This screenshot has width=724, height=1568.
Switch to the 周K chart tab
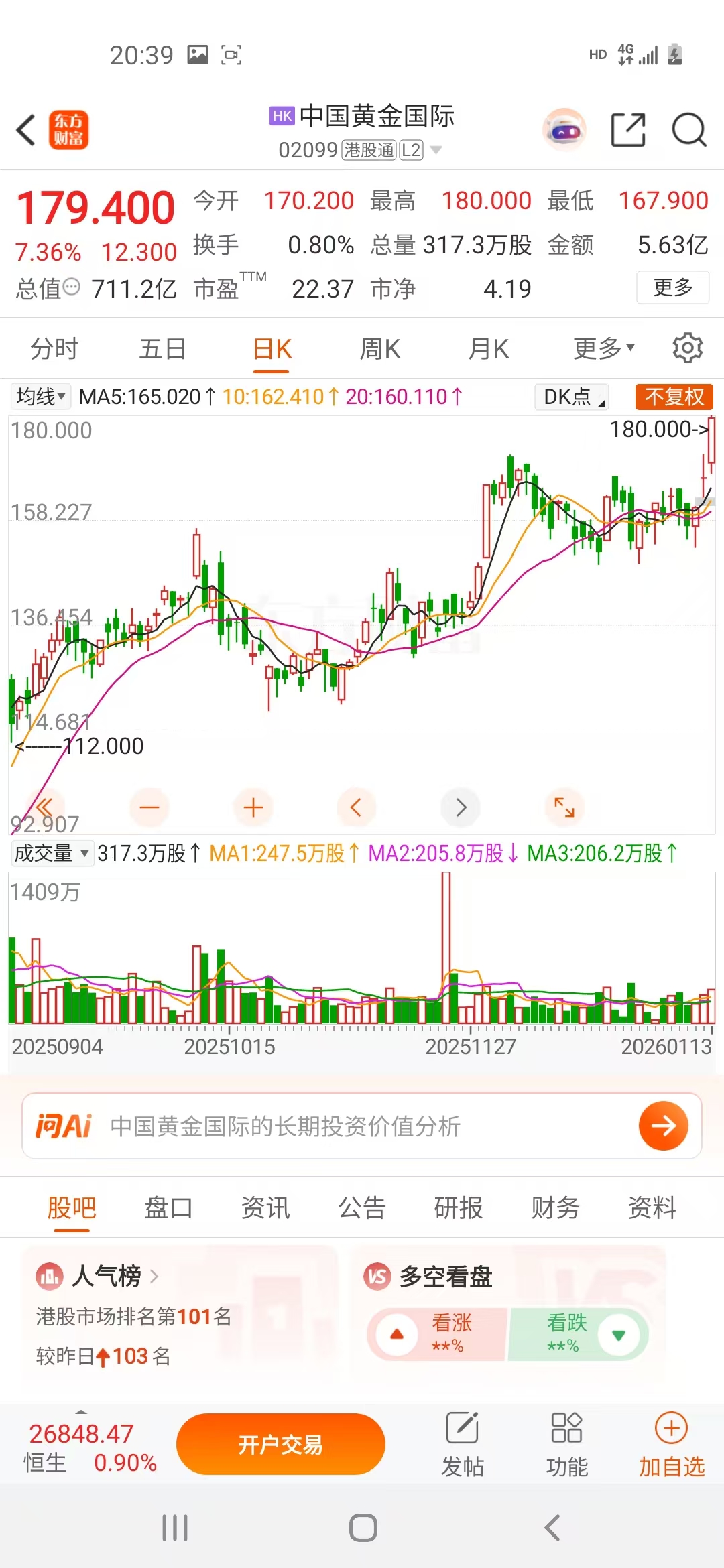pyautogui.click(x=379, y=349)
